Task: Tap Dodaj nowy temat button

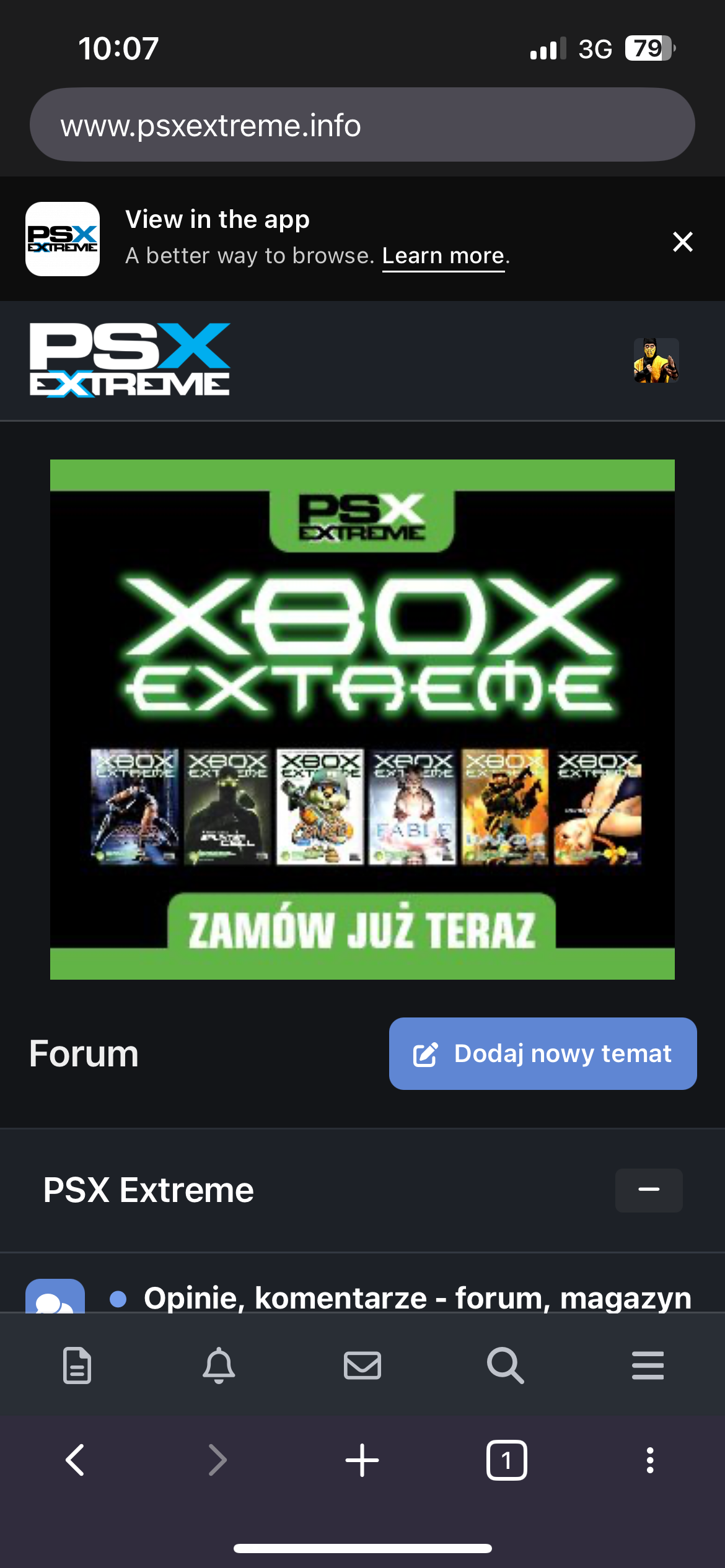Action: point(543,1053)
